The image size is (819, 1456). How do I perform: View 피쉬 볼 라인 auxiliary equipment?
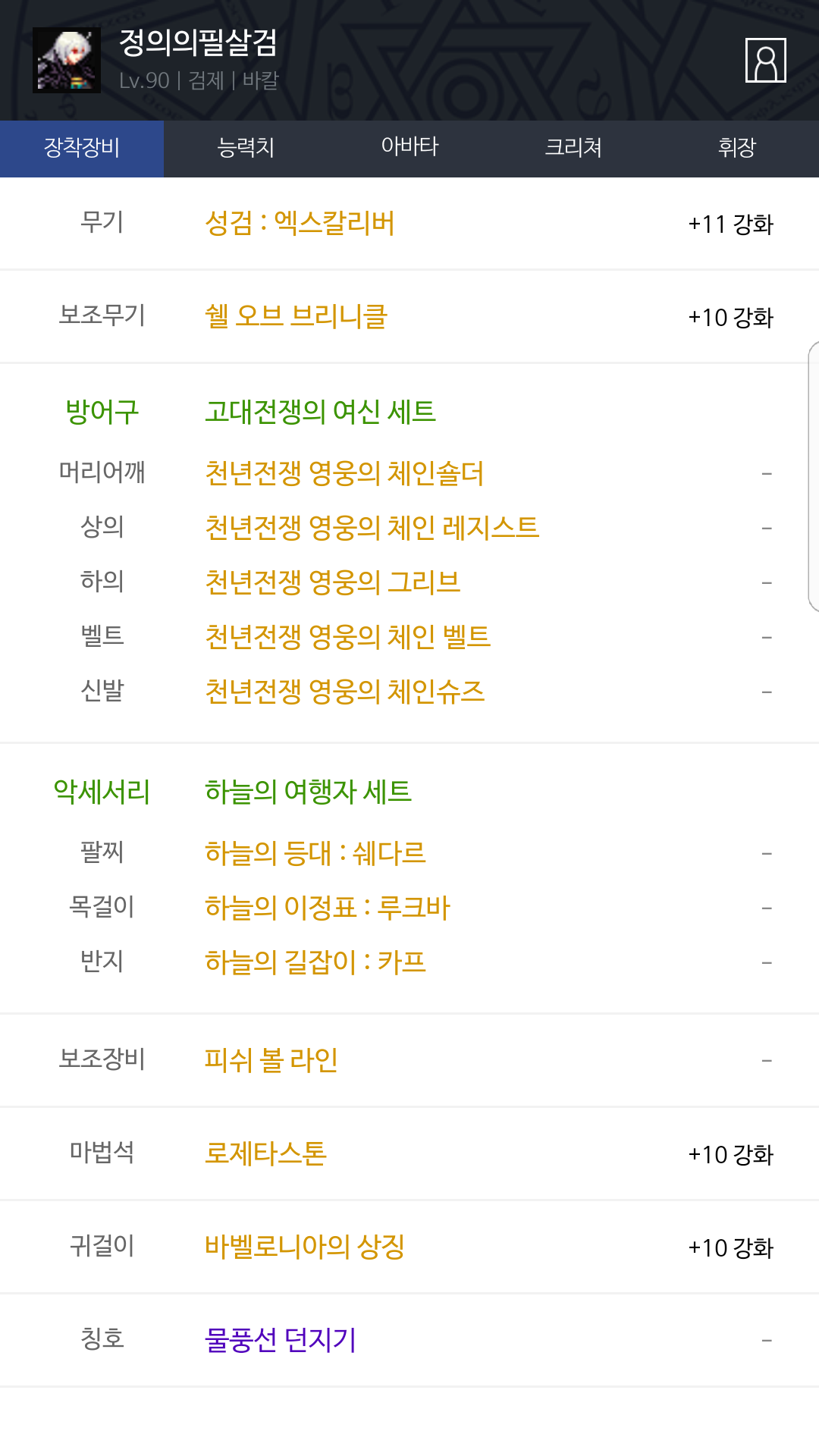(x=271, y=1060)
